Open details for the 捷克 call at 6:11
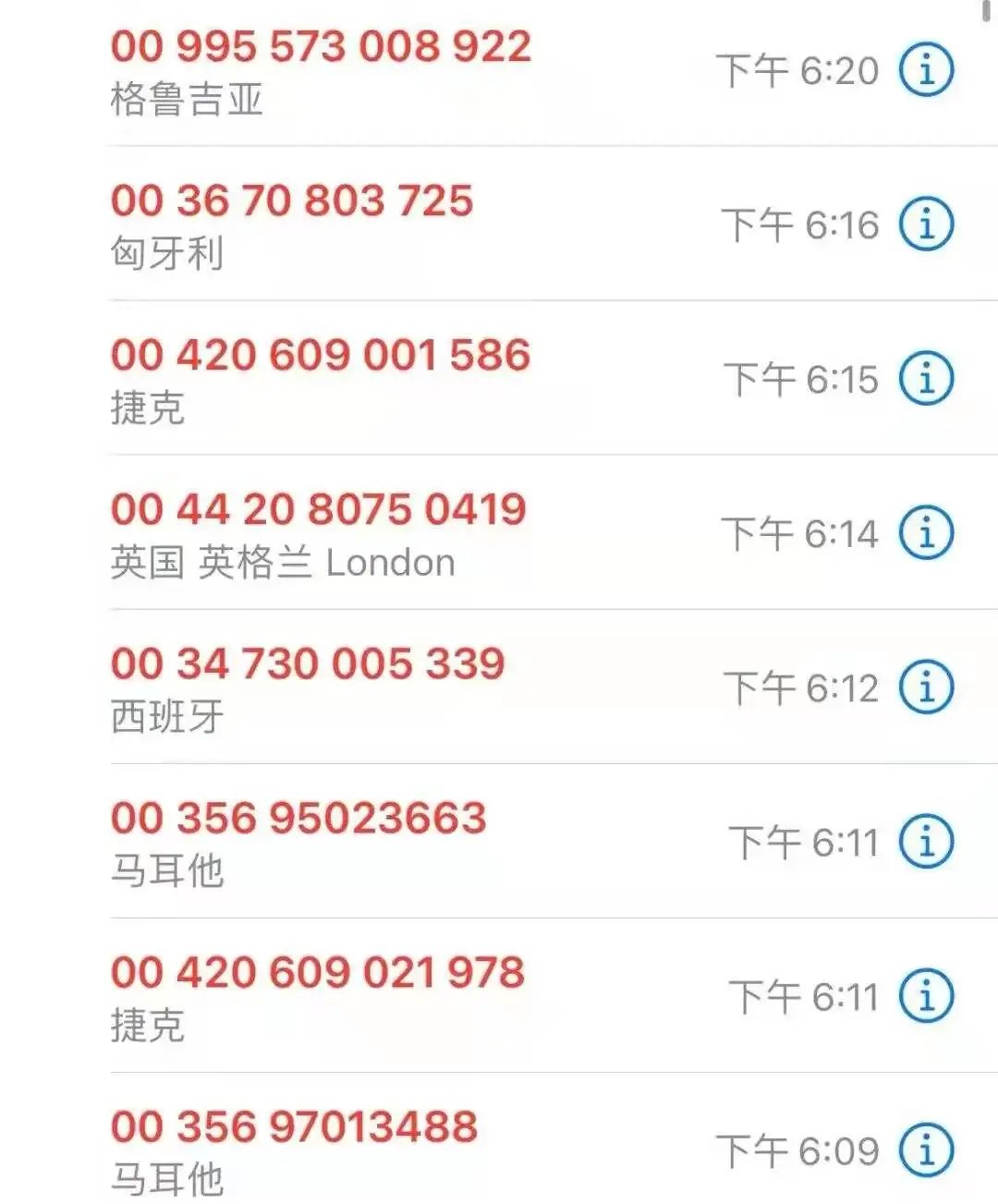Viewport: 998px width, 1204px height. point(927,997)
